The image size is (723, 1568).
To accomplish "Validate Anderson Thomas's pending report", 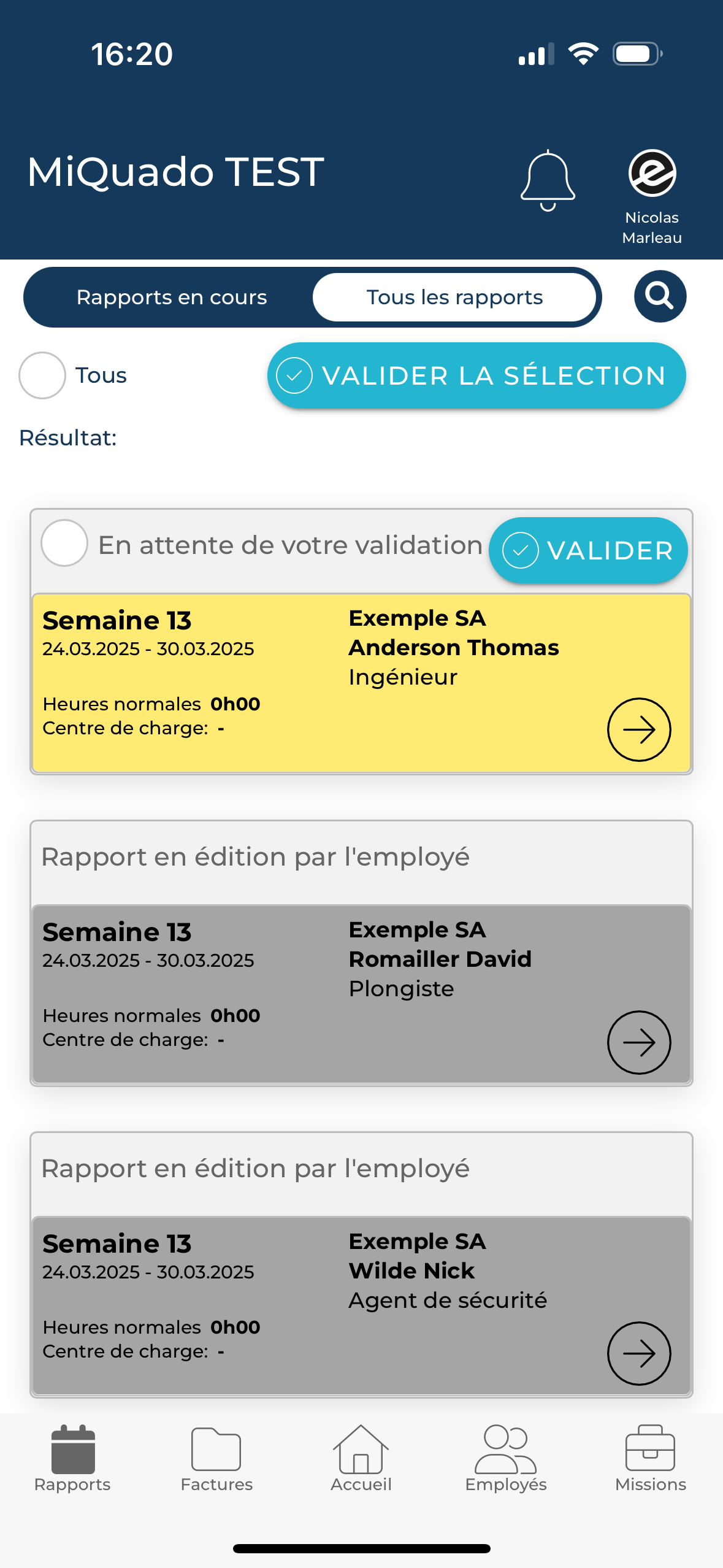I will [587, 550].
